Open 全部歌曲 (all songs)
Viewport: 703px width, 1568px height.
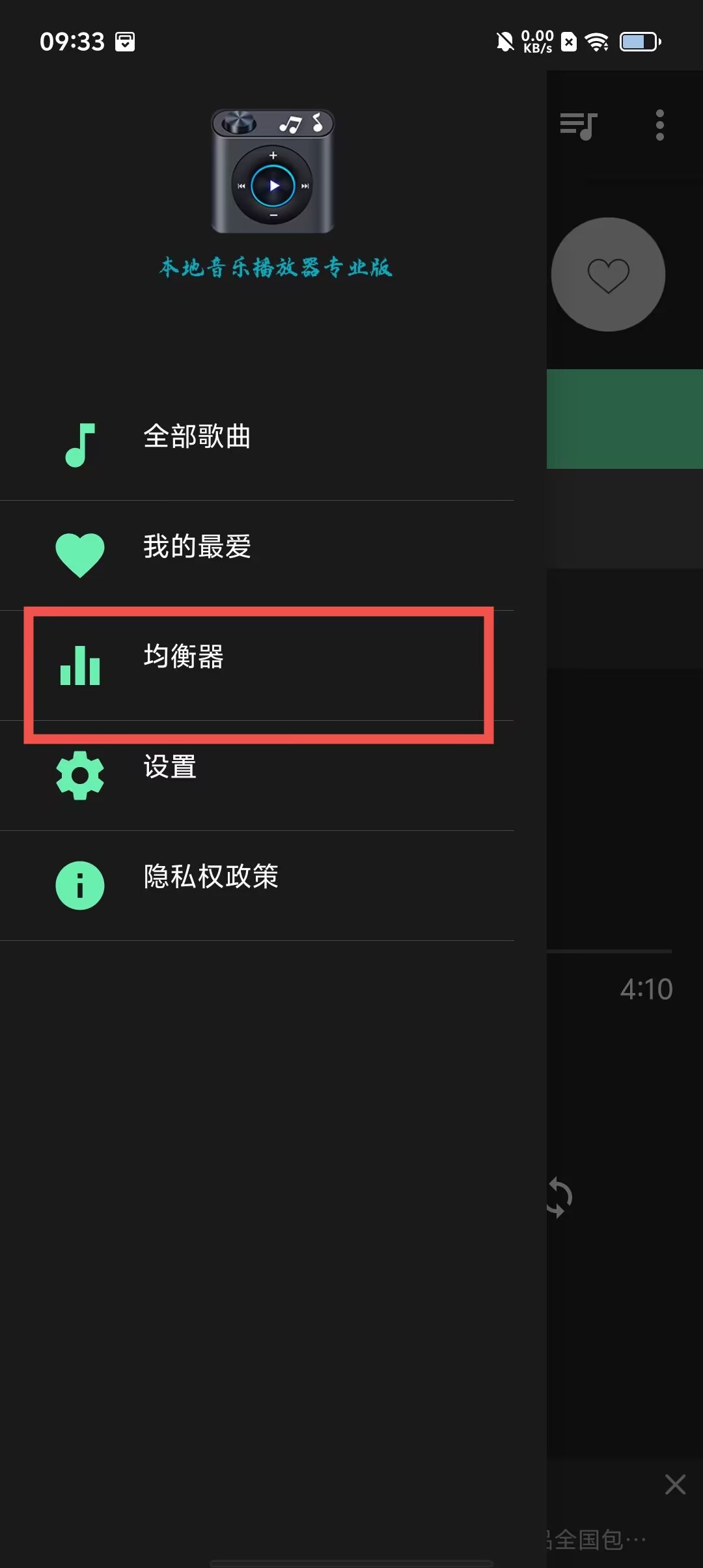click(197, 437)
